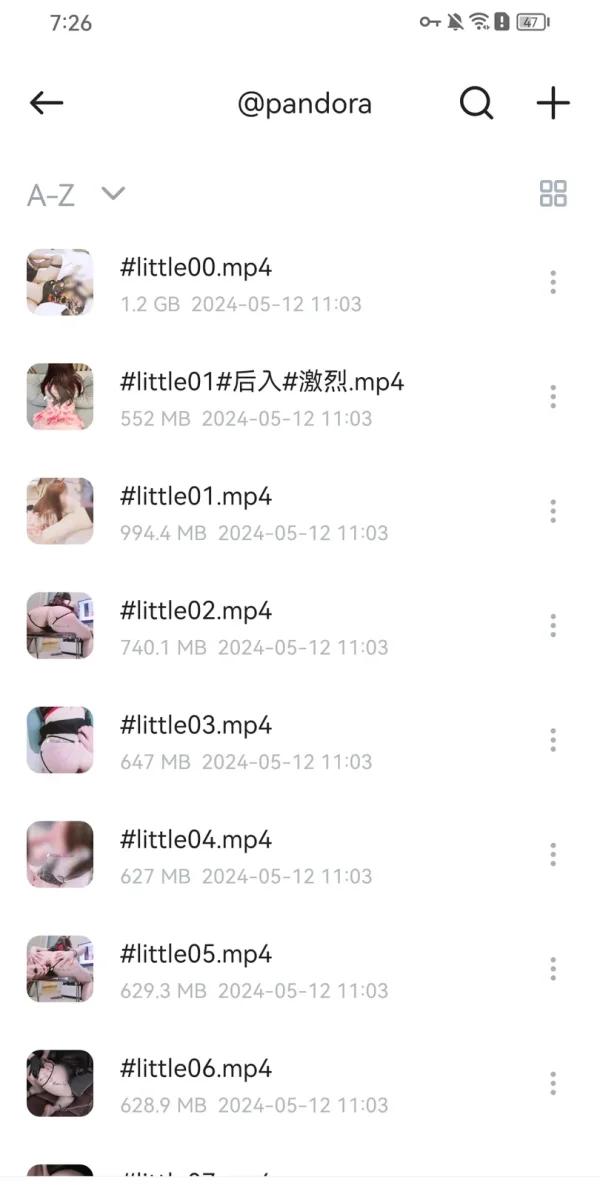
Task: Open search in the @pandora folder
Action: tap(476, 103)
